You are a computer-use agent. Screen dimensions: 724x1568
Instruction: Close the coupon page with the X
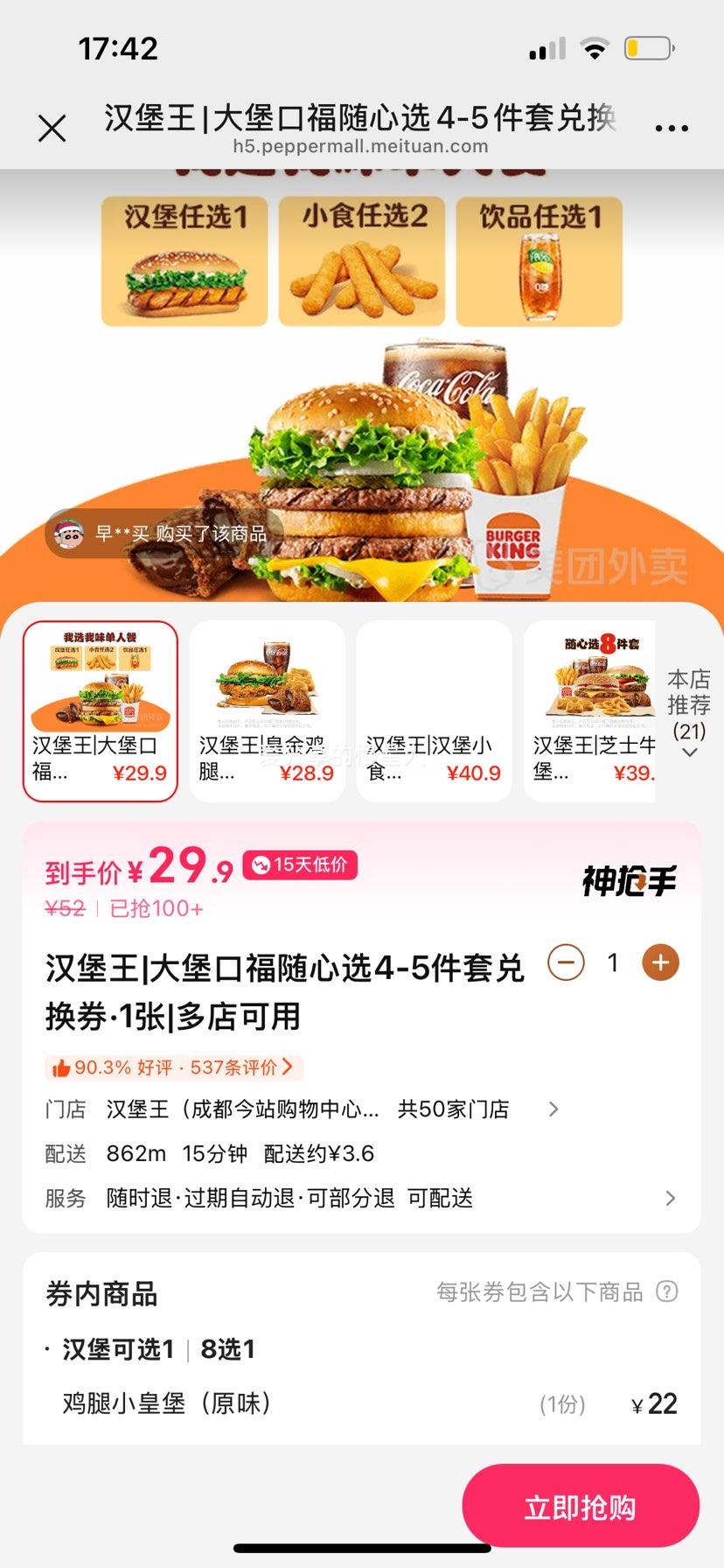[x=52, y=127]
